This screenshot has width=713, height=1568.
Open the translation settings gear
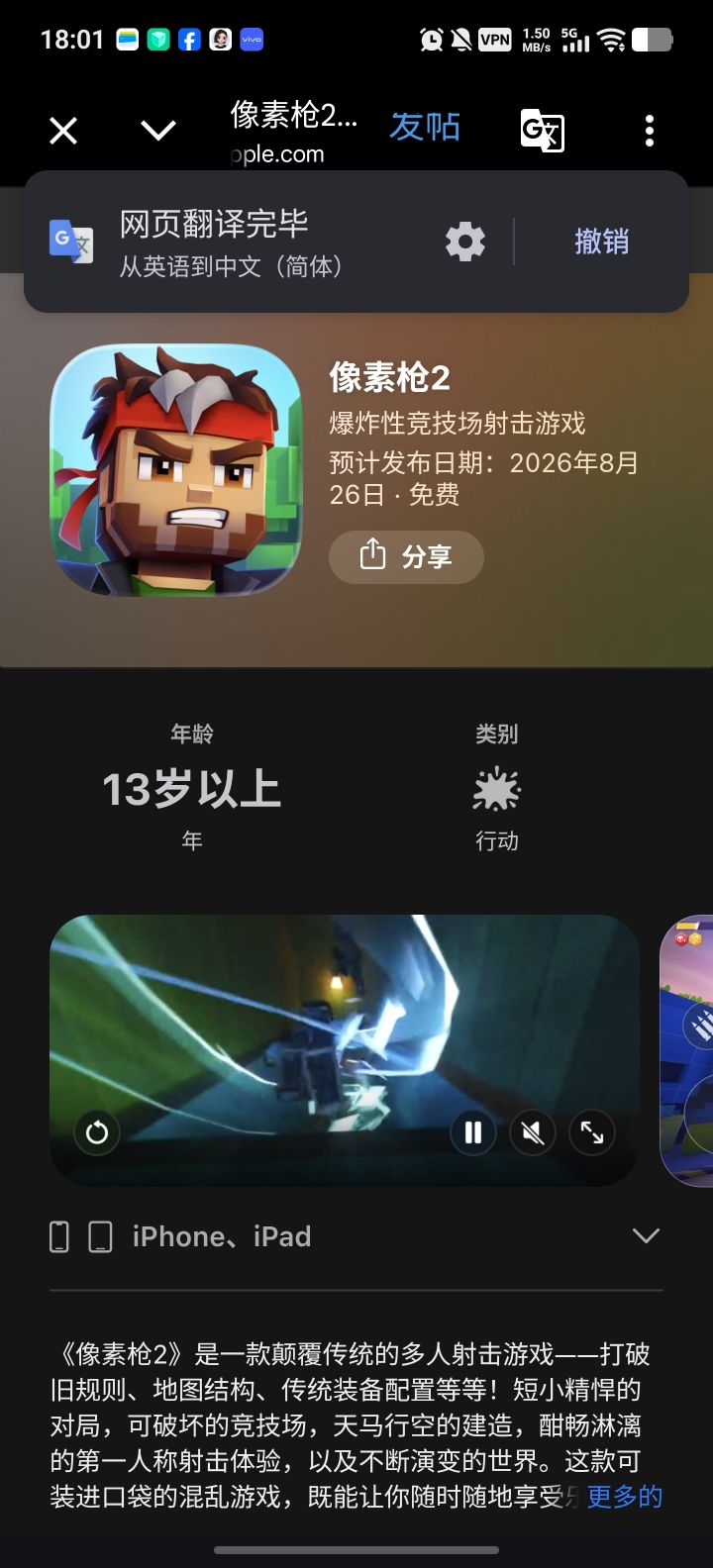click(x=465, y=241)
